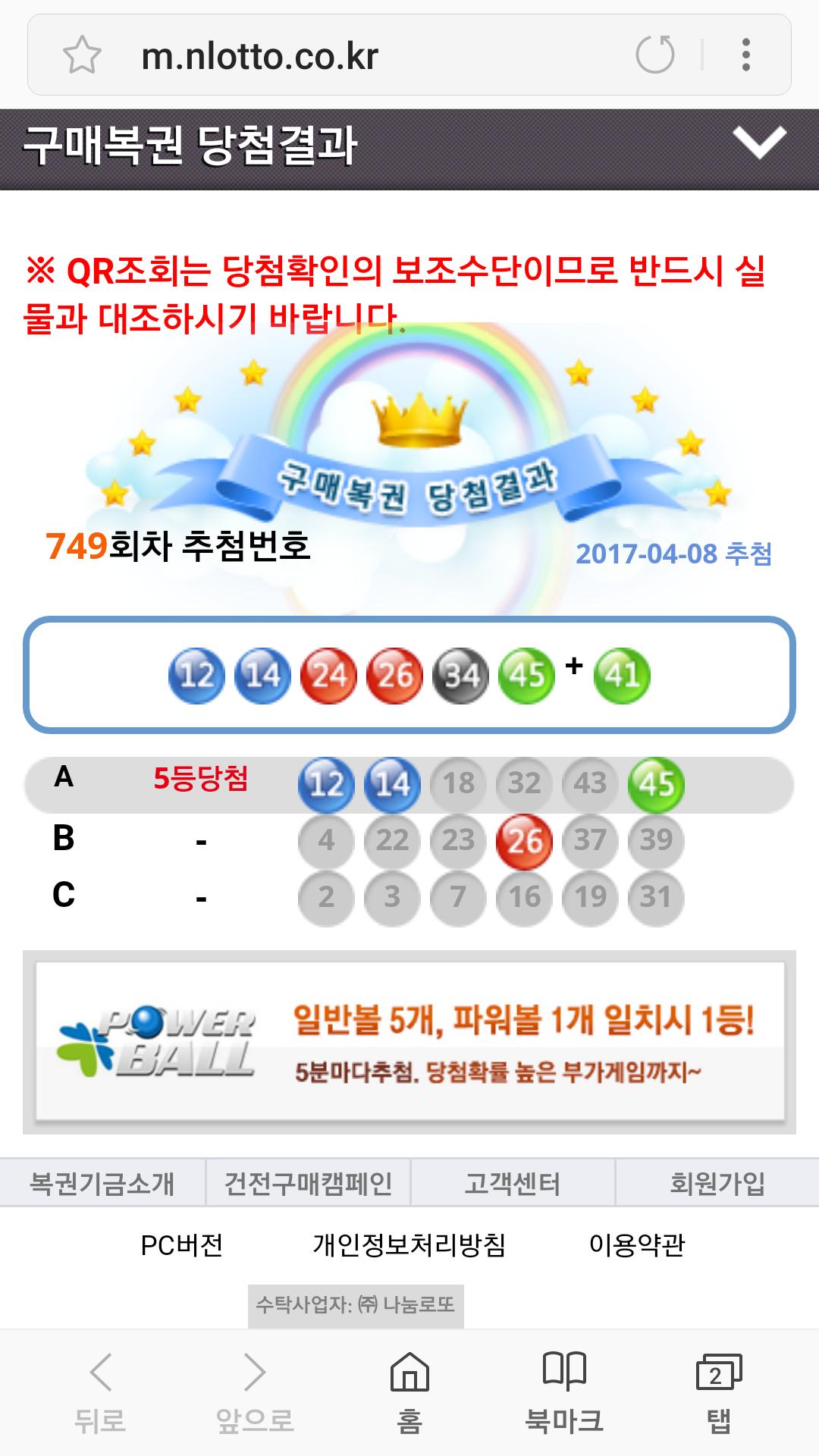Open 개인정보처리방침 privacy policy
This screenshot has width=819, height=1456.
click(409, 1244)
